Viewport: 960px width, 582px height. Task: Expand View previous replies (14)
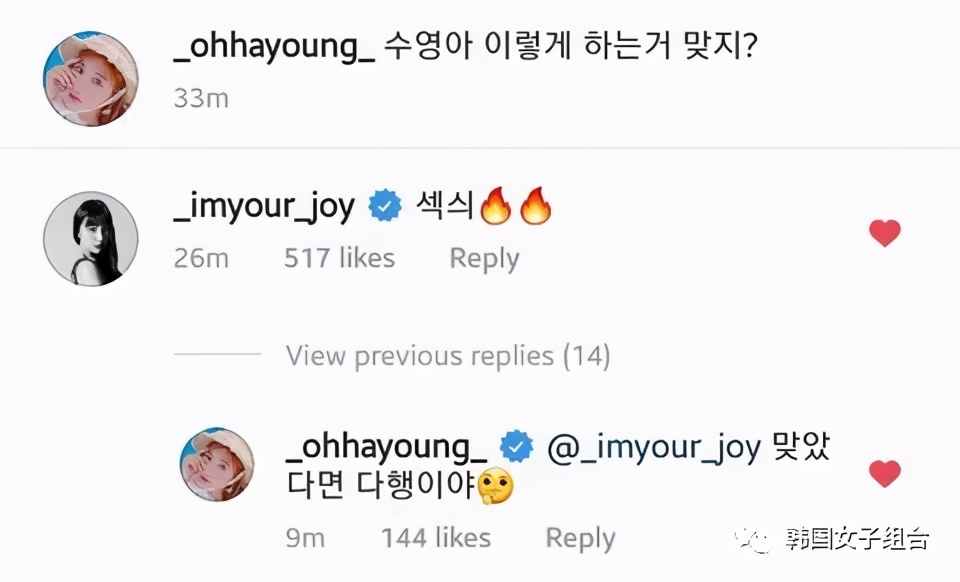[x=447, y=355]
